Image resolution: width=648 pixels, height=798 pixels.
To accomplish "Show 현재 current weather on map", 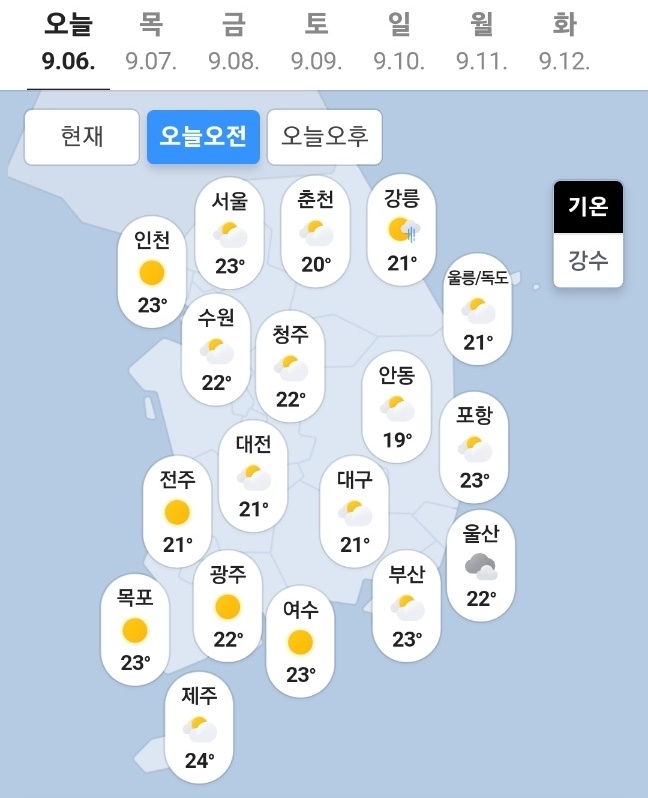I will pyautogui.click(x=81, y=137).
